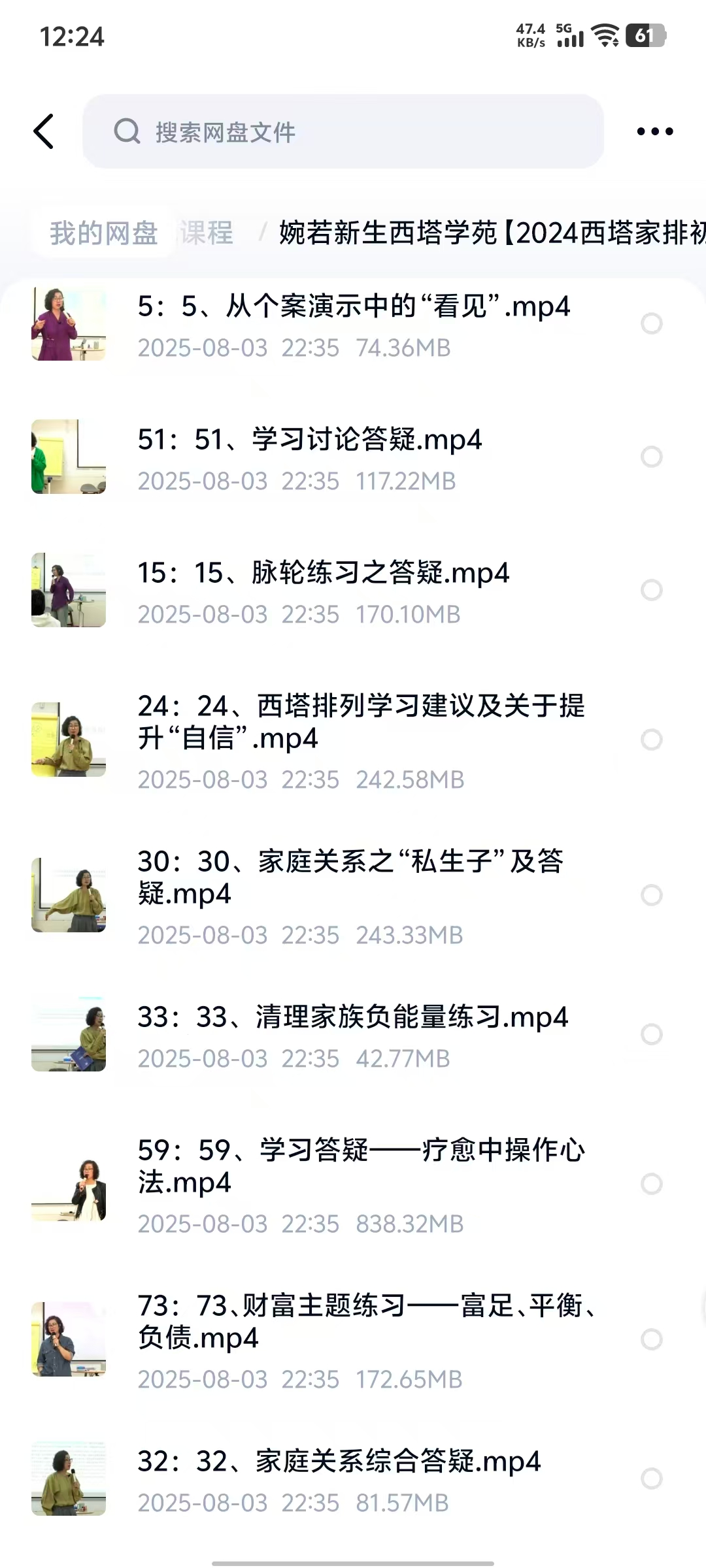The height and width of the screenshot is (1568, 706).
Task: Tick the circle for 32、家庭关系综合答疑.mp4
Action: 652,1478
